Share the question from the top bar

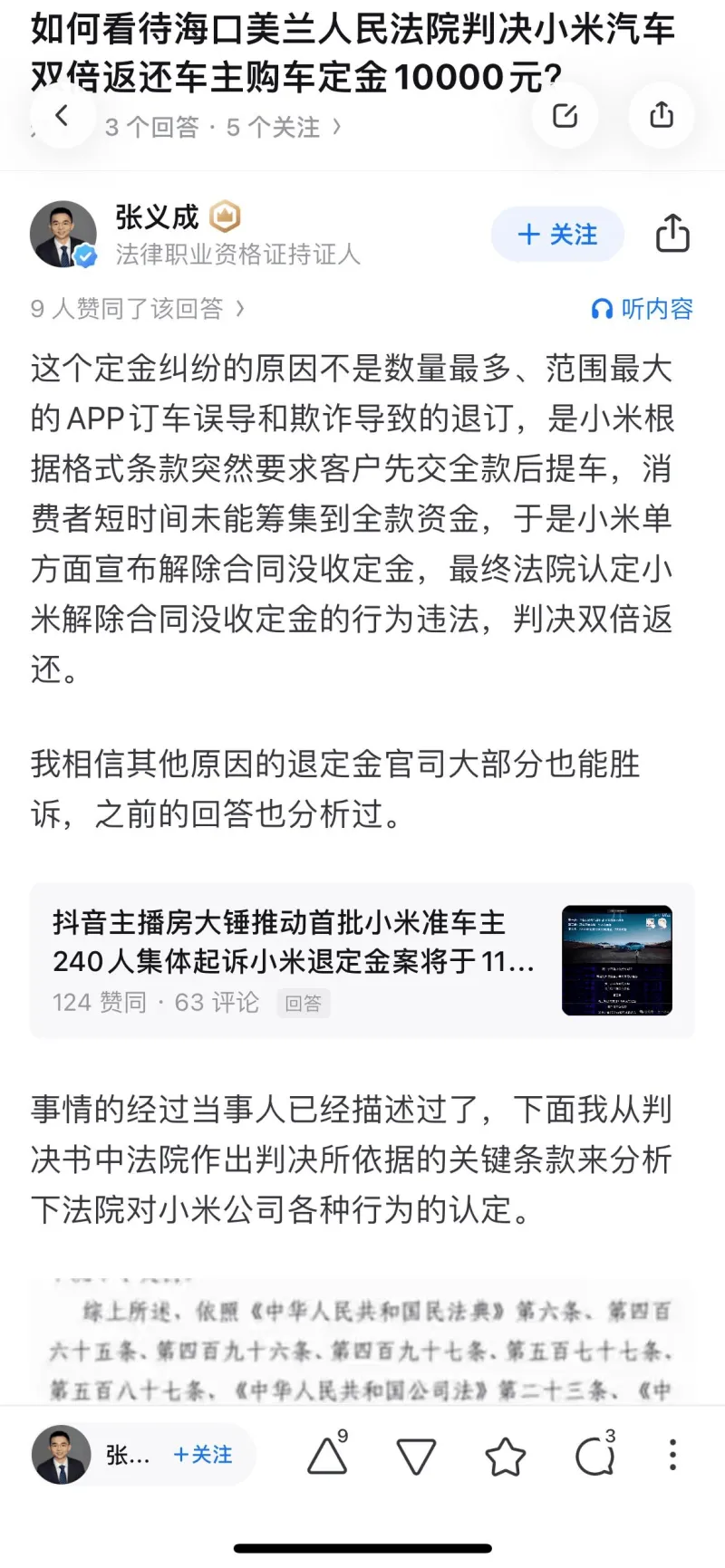click(x=662, y=115)
